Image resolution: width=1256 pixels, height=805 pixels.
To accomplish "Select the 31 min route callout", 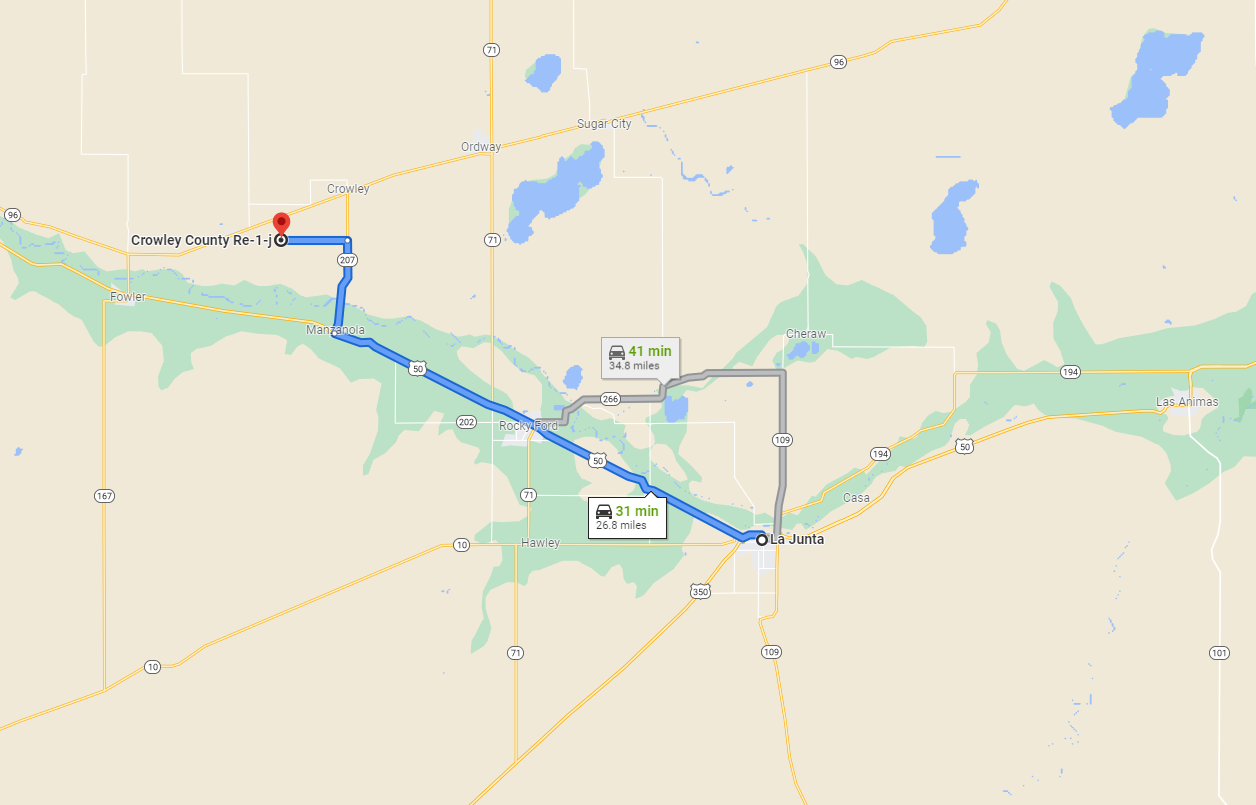I will (x=627, y=517).
